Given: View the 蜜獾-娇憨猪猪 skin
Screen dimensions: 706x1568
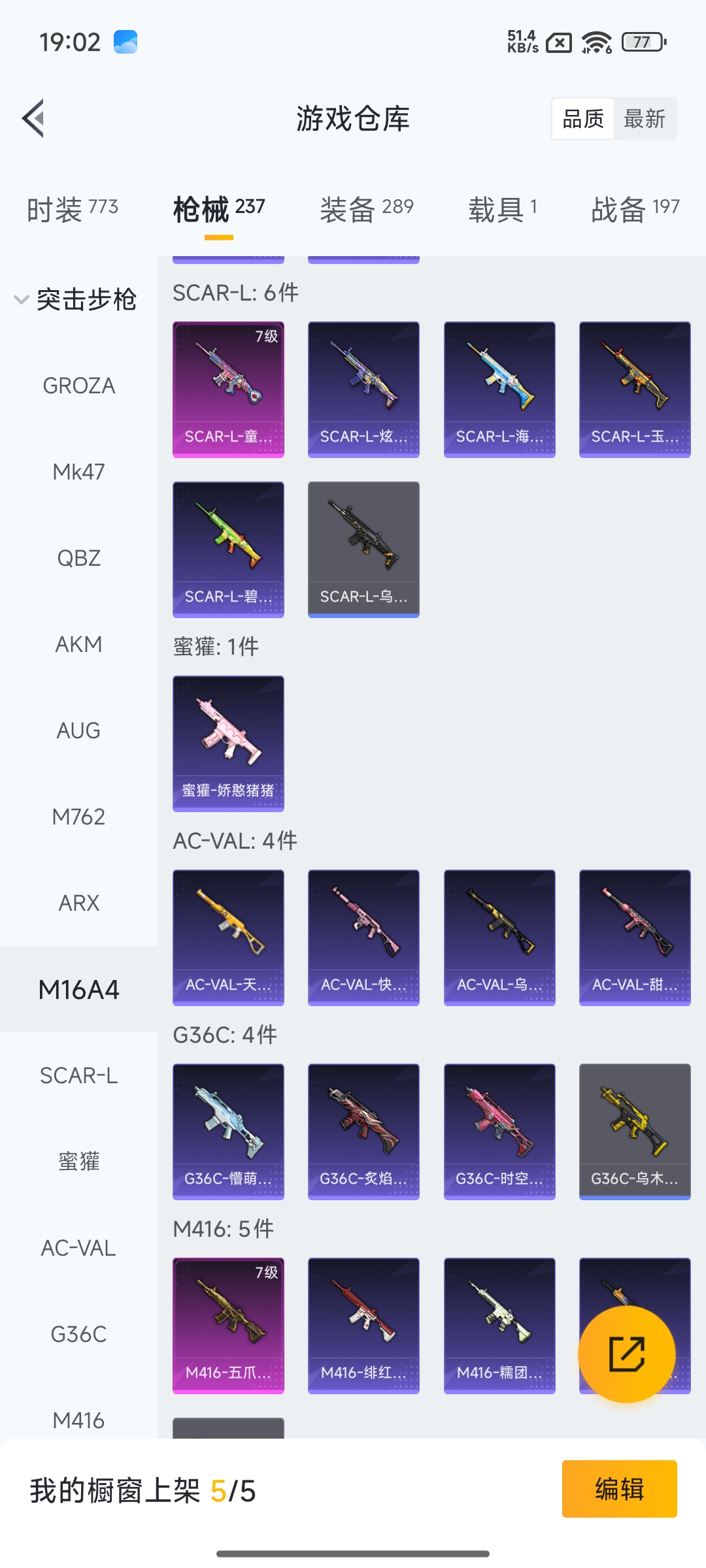Looking at the screenshot, I should click(228, 743).
